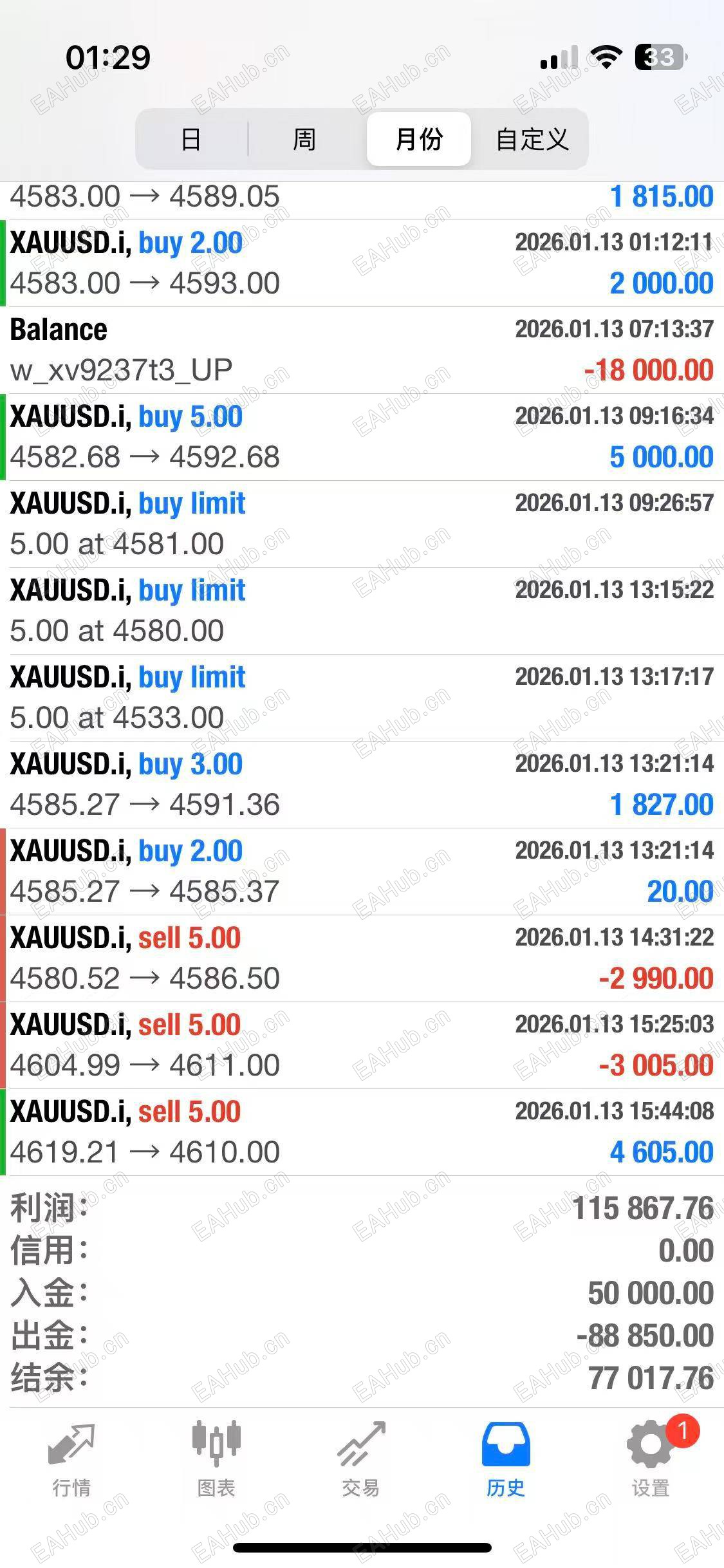Screen dimensions: 724x1568
Task: Open the buy 2.00 trade at 01:12:11
Action: click(362, 263)
